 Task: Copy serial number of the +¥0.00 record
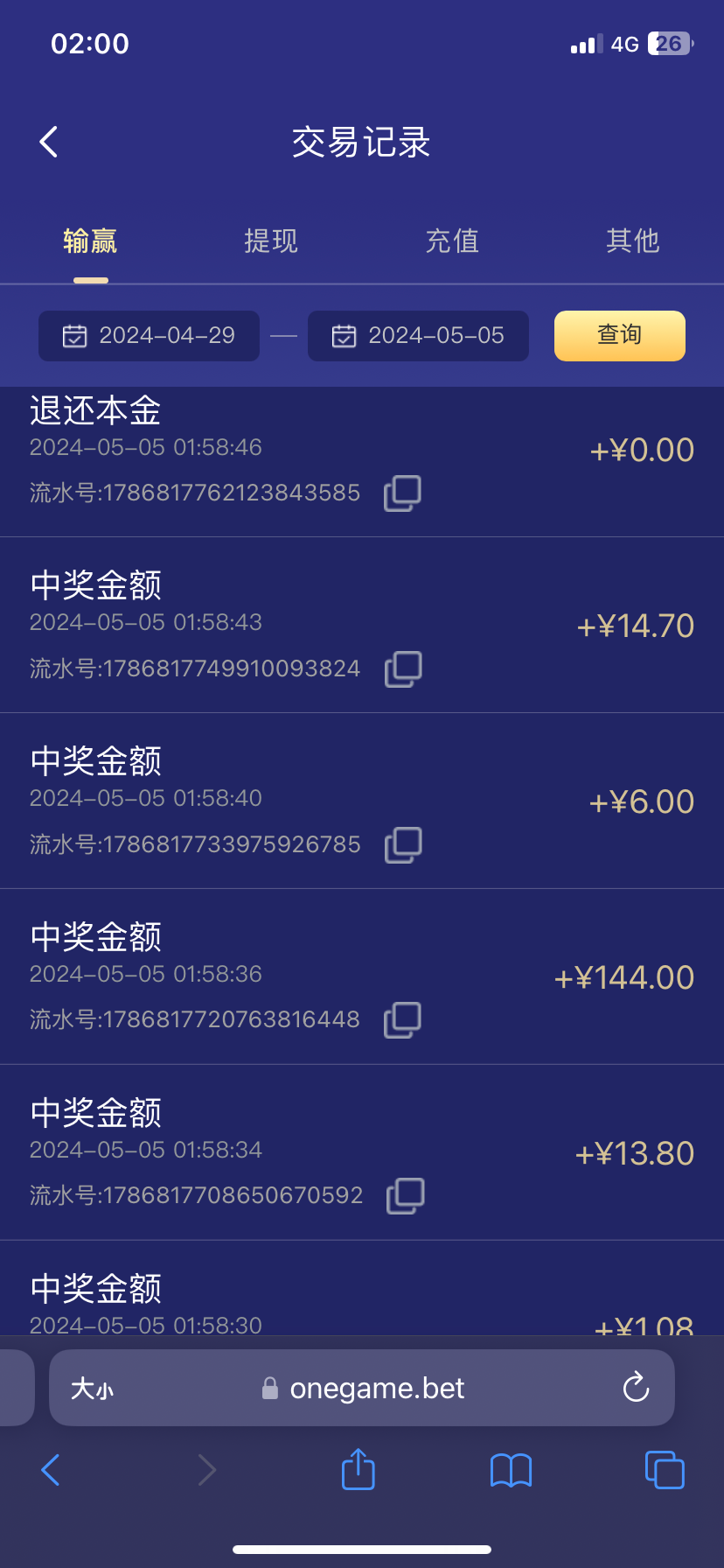(402, 493)
